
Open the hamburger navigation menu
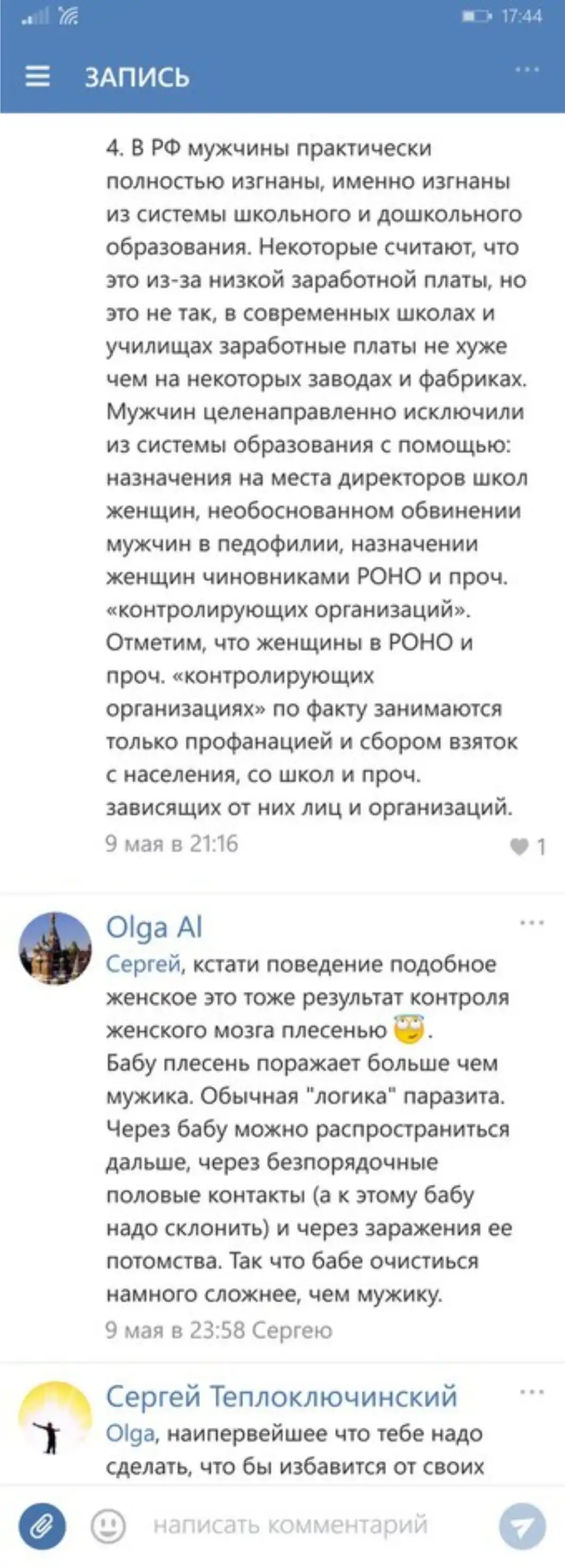(37, 77)
